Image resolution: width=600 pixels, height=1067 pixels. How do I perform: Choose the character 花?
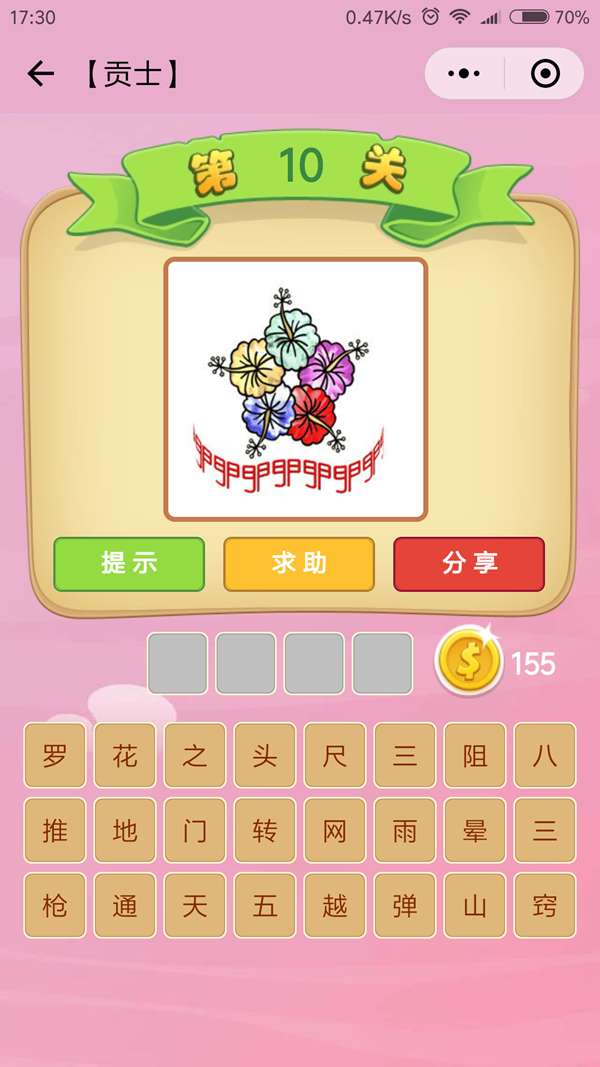[125, 755]
